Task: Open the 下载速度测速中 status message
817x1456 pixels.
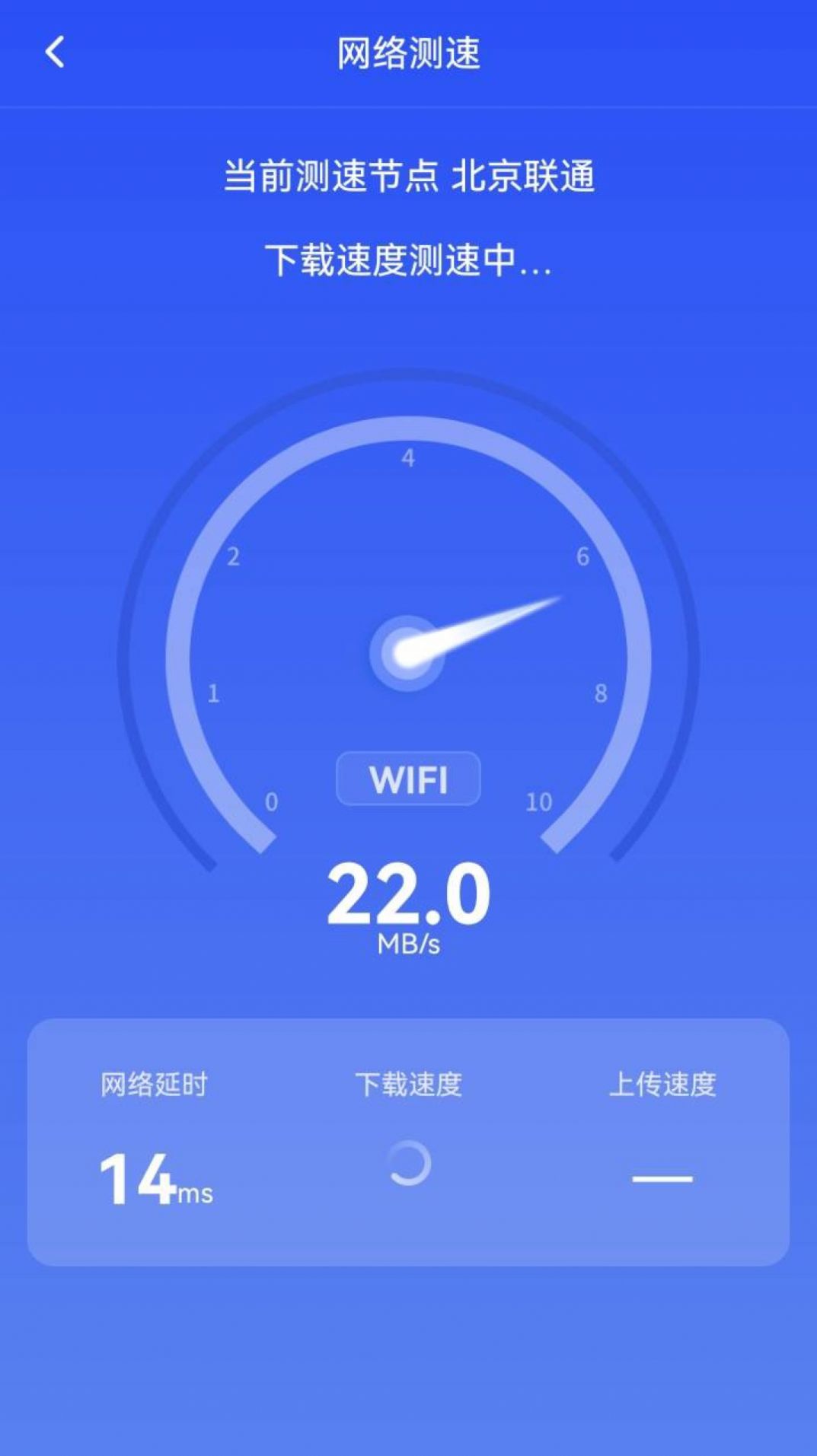Action: [408, 259]
